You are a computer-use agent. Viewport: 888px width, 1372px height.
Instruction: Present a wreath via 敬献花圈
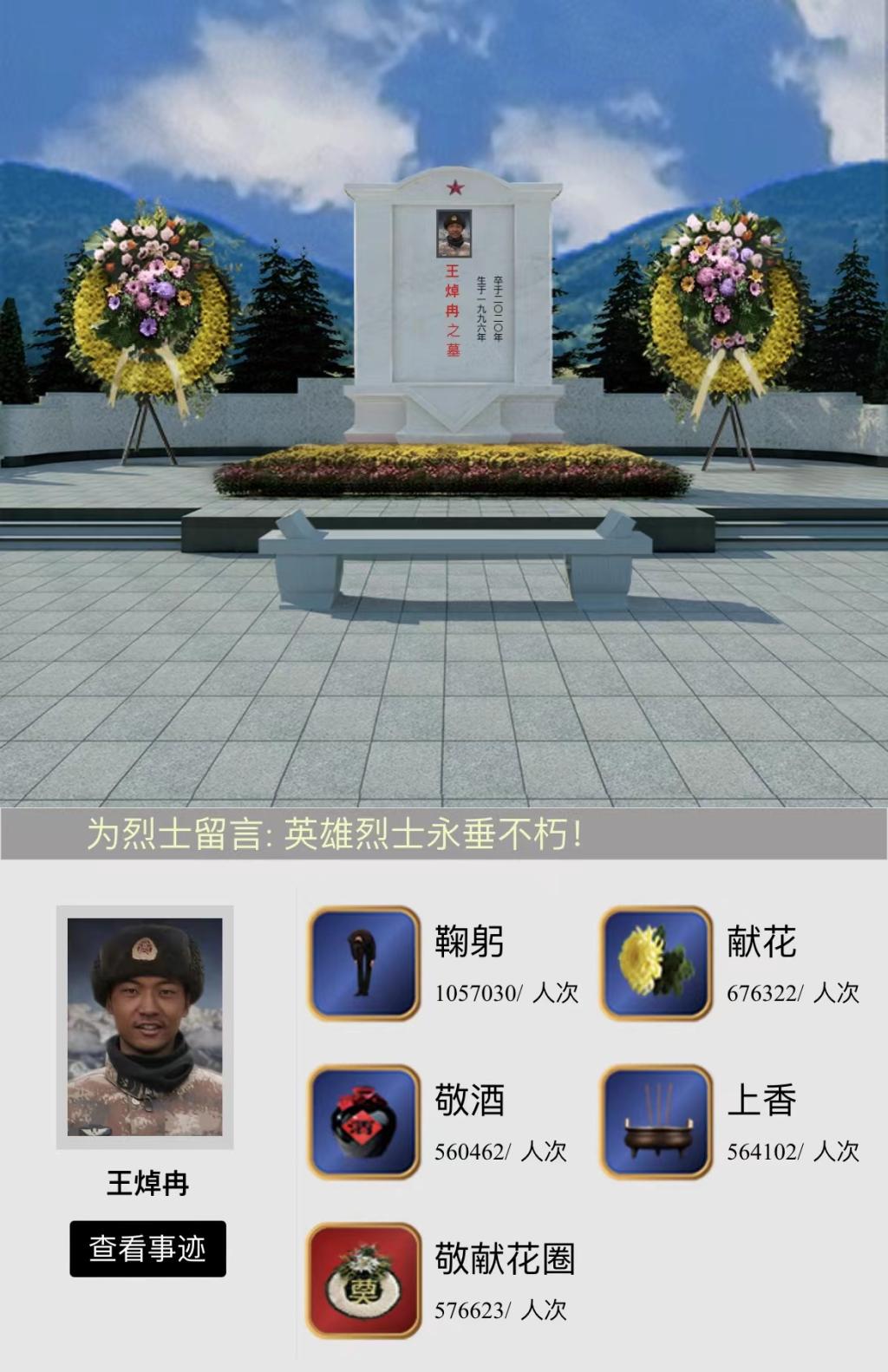pos(364,1280)
